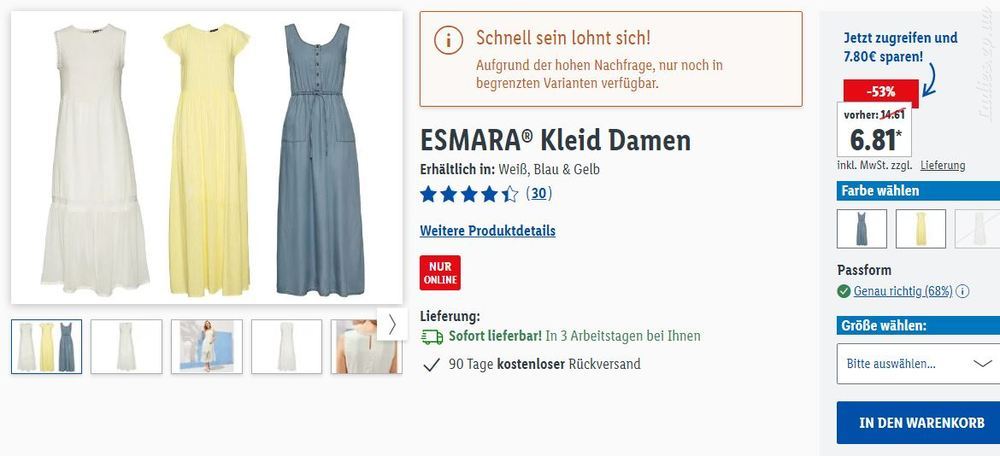
Task: Show next gallery thumbnails with the arrow
Action: pyautogui.click(x=392, y=323)
